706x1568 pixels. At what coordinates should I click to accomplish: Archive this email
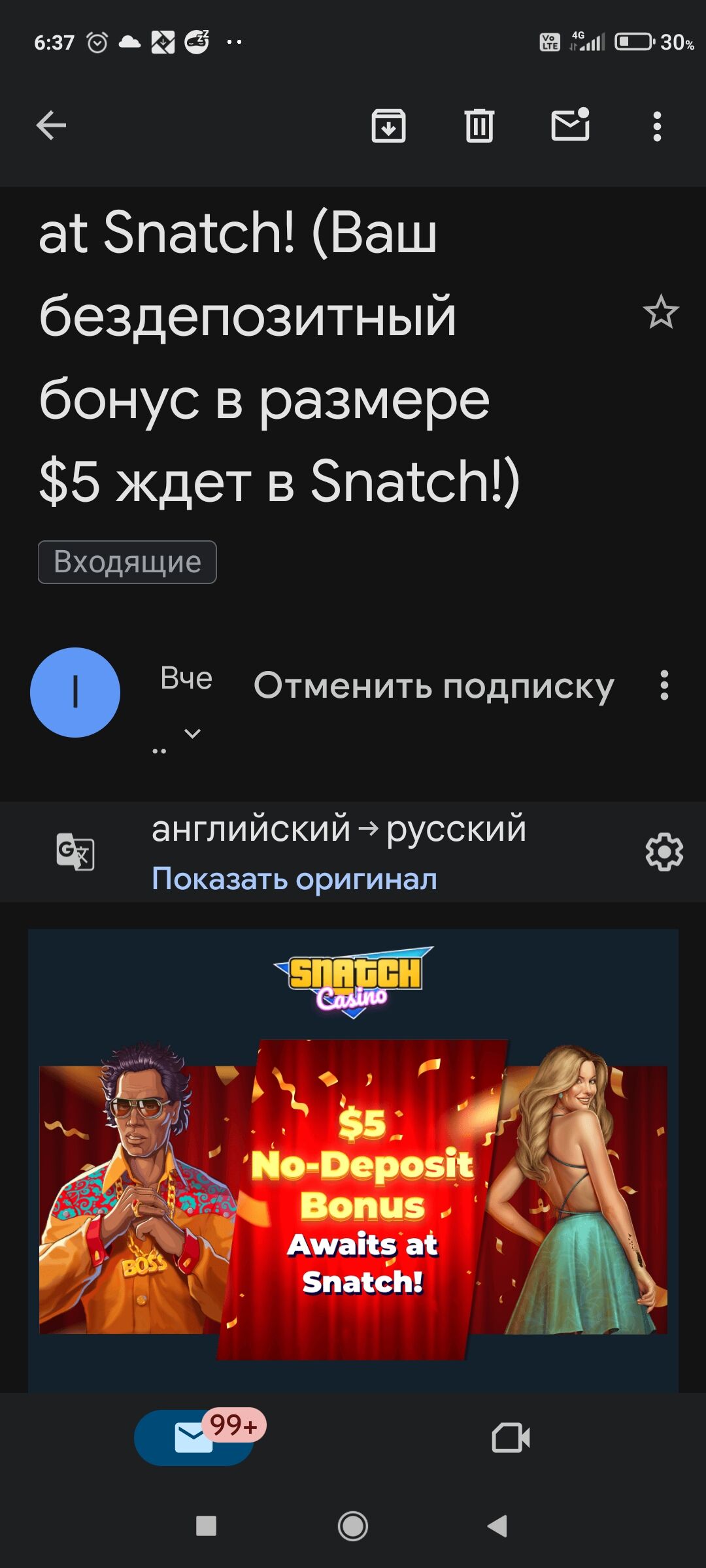coord(388,125)
